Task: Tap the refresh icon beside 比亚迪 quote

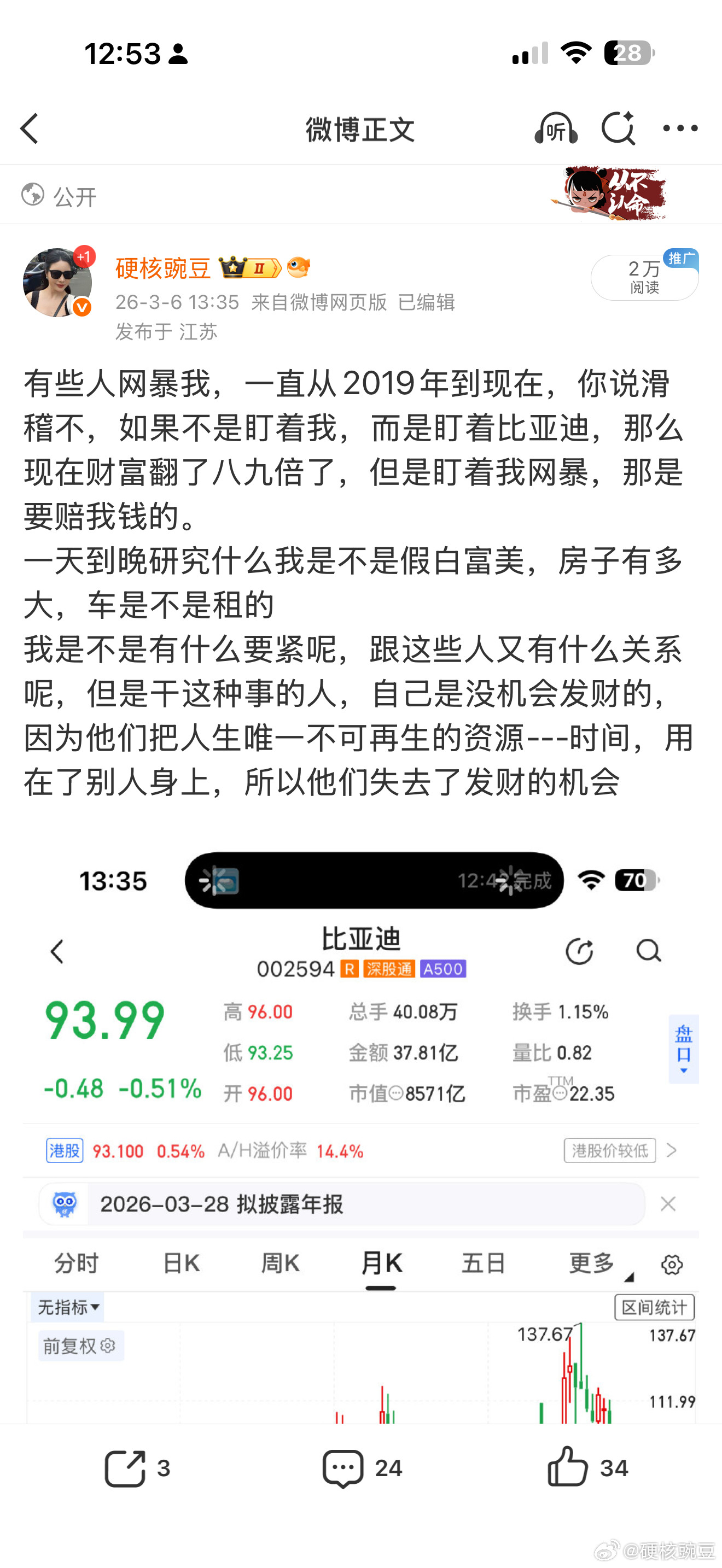Action: (x=580, y=950)
